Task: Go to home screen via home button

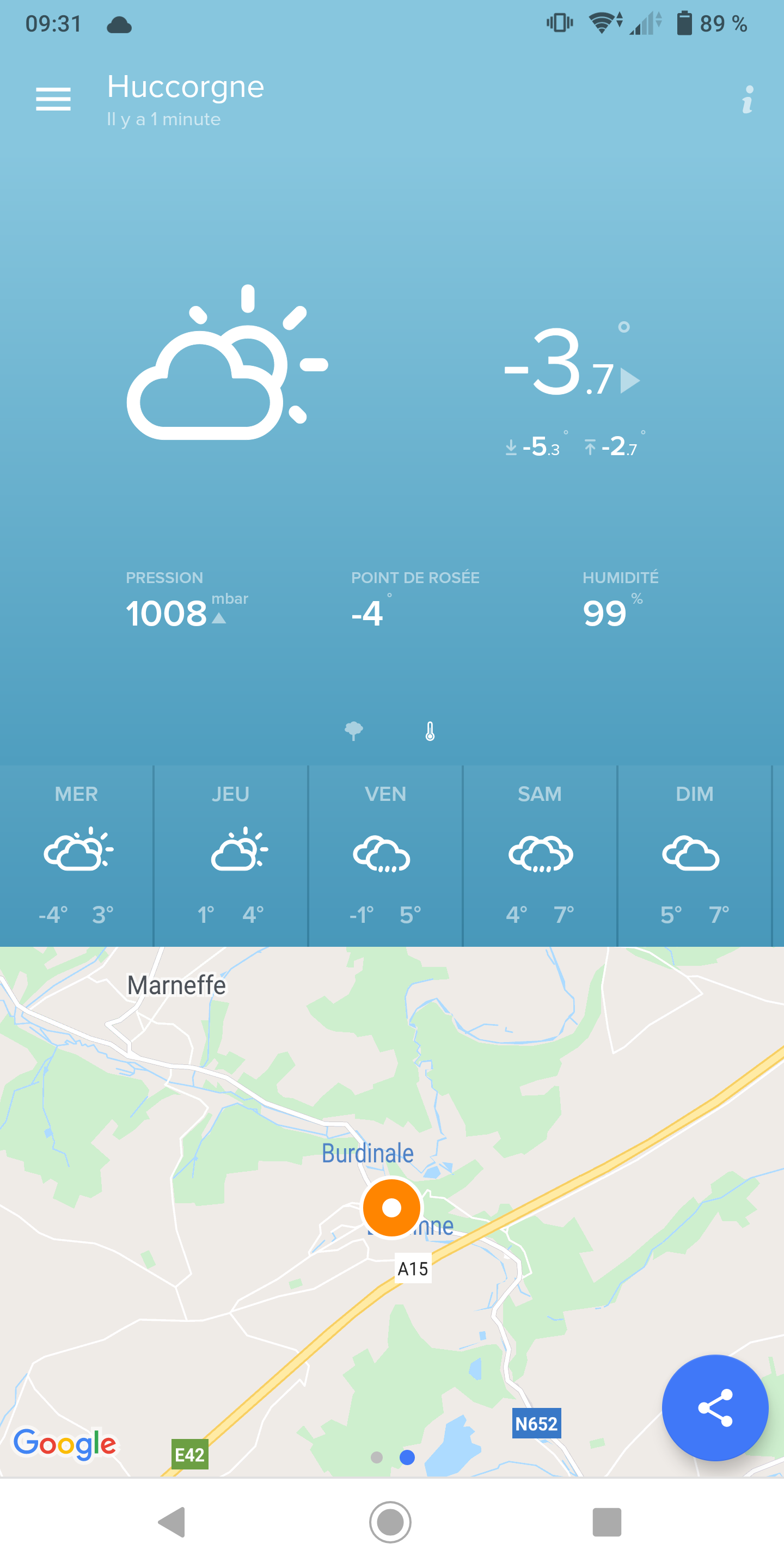Action: [x=390, y=1522]
